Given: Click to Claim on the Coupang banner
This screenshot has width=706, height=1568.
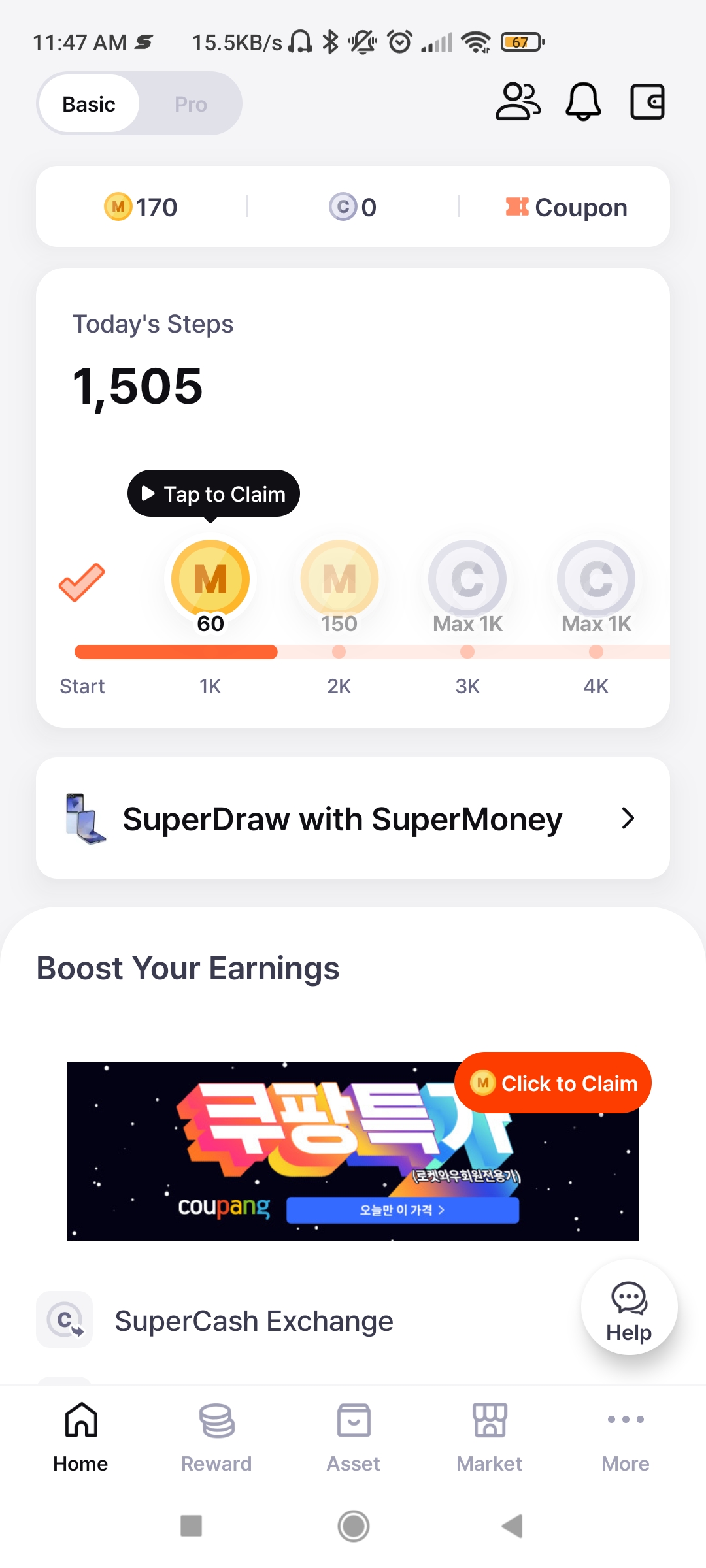Looking at the screenshot, I should click(553, 1083).
